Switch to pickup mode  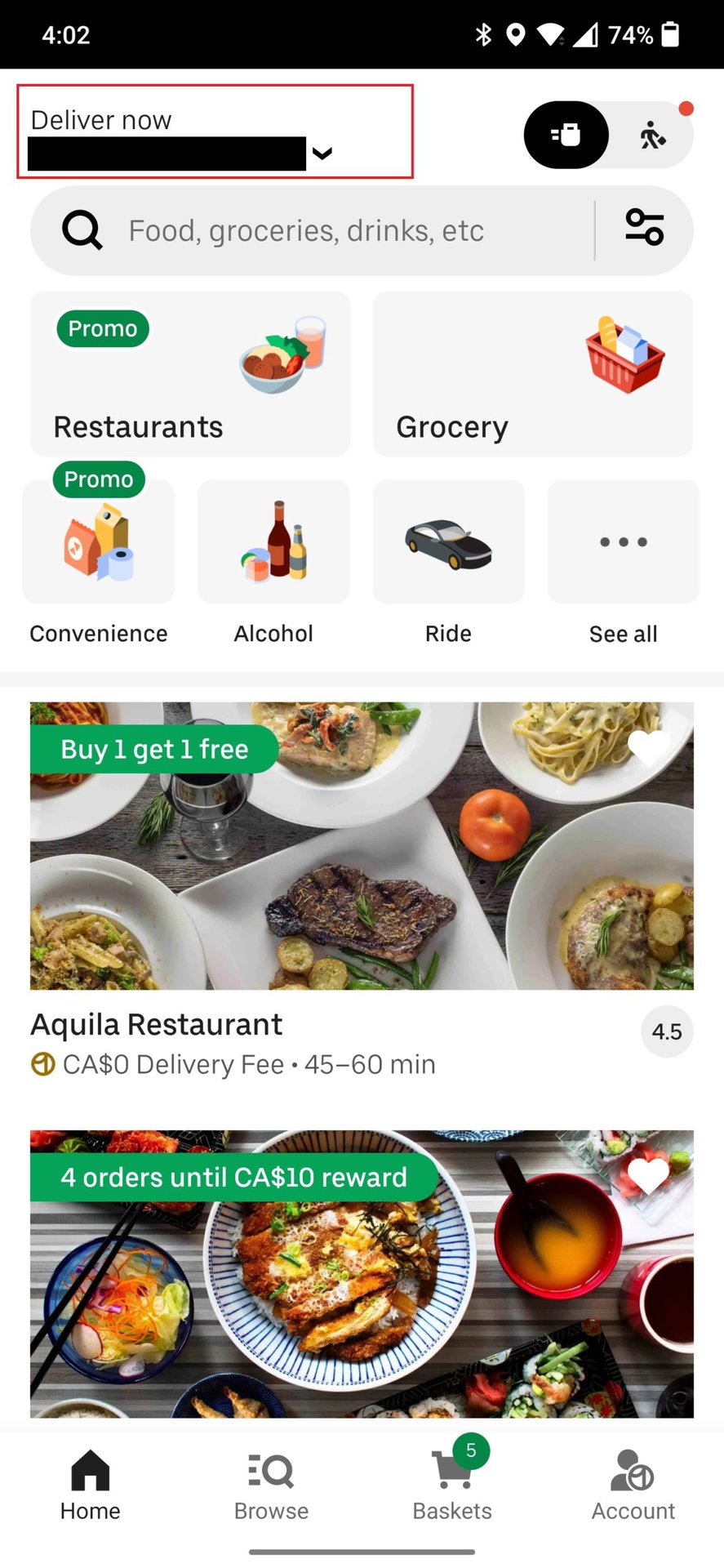653,136
